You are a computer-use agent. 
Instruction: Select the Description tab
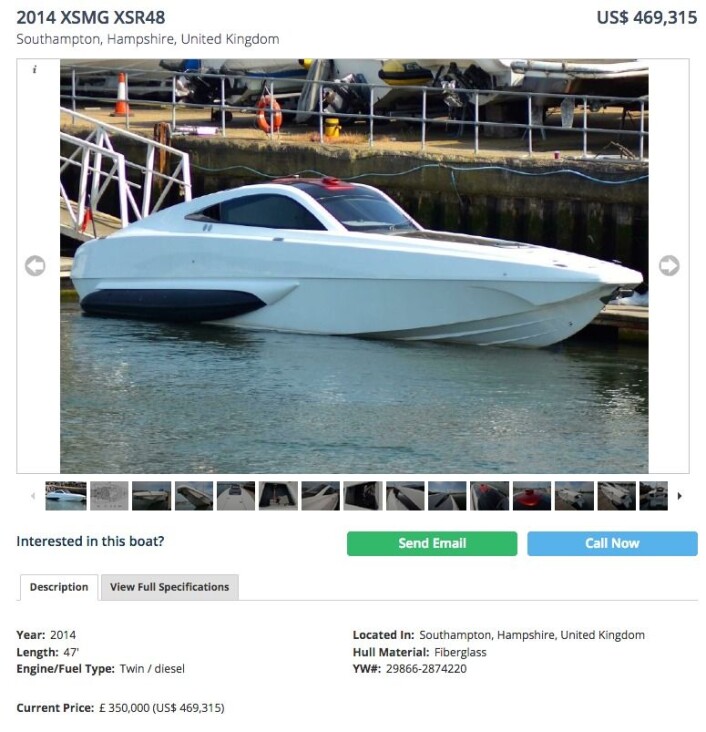click(x=59, y=587)
